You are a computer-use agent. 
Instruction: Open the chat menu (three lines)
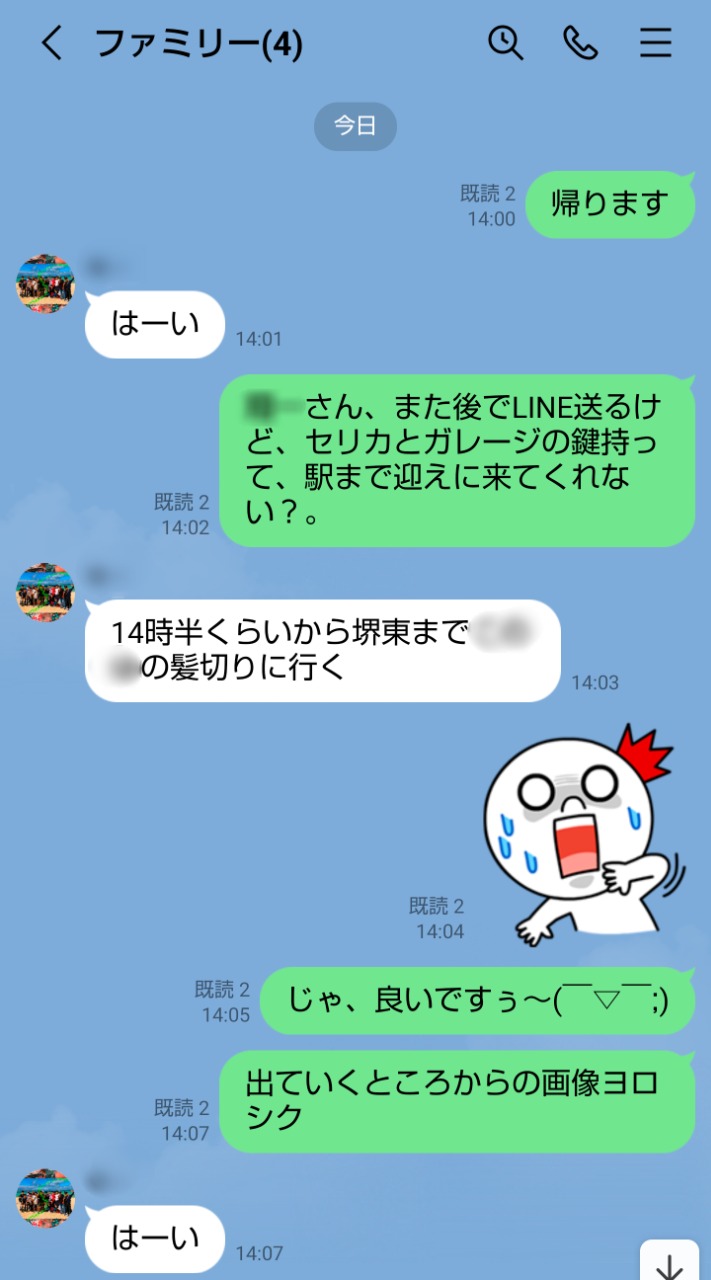656,43
